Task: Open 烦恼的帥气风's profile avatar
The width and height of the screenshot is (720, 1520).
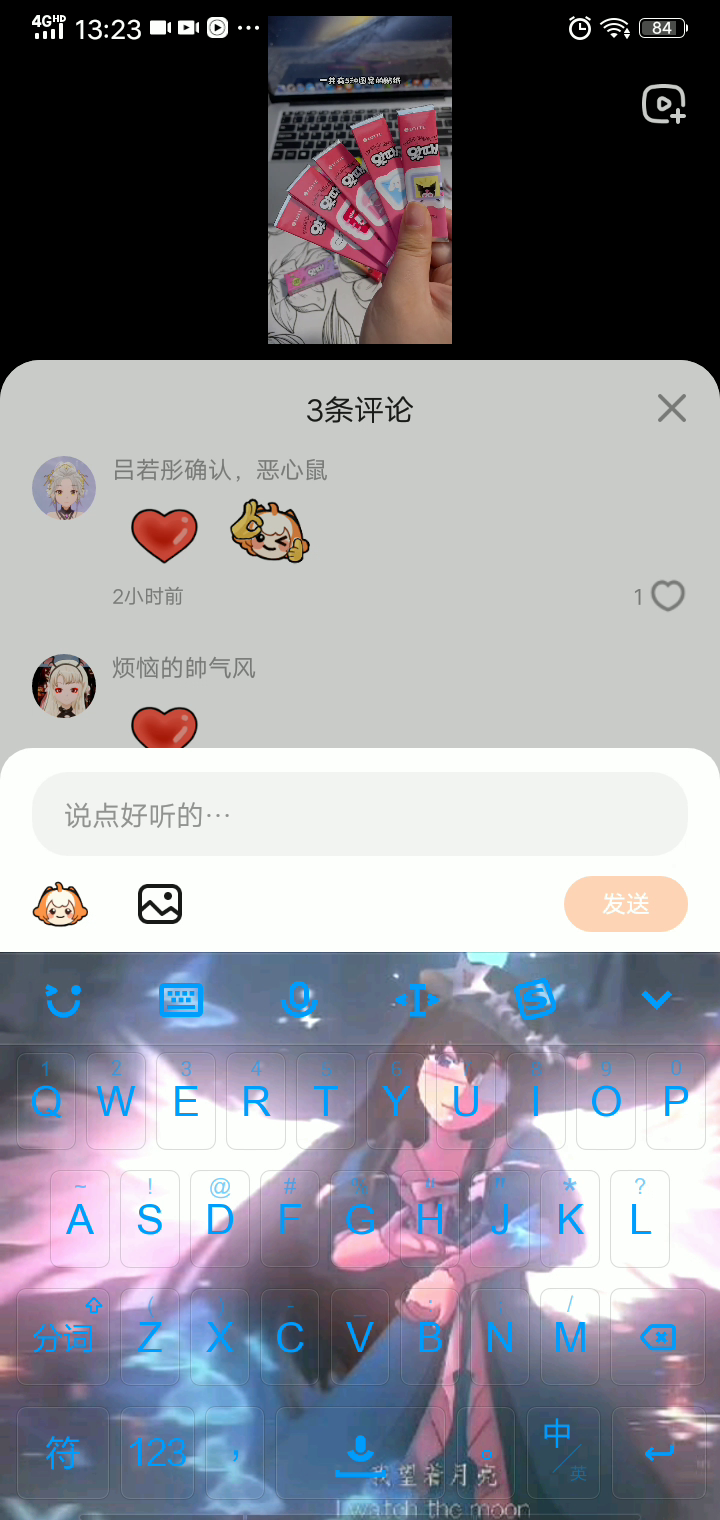Action: (x=64, y=686)
